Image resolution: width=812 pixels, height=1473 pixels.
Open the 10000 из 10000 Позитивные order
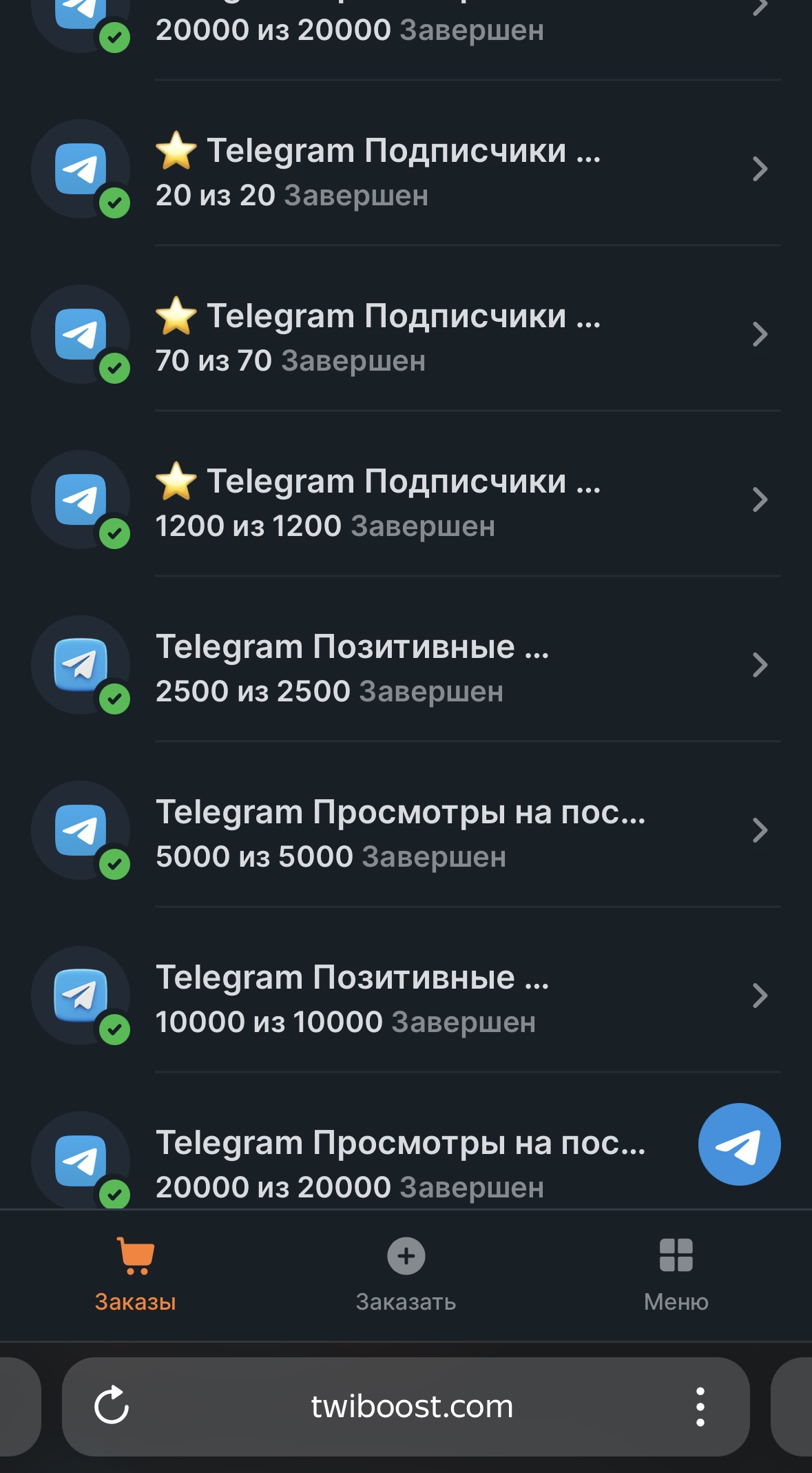[413, 998]
